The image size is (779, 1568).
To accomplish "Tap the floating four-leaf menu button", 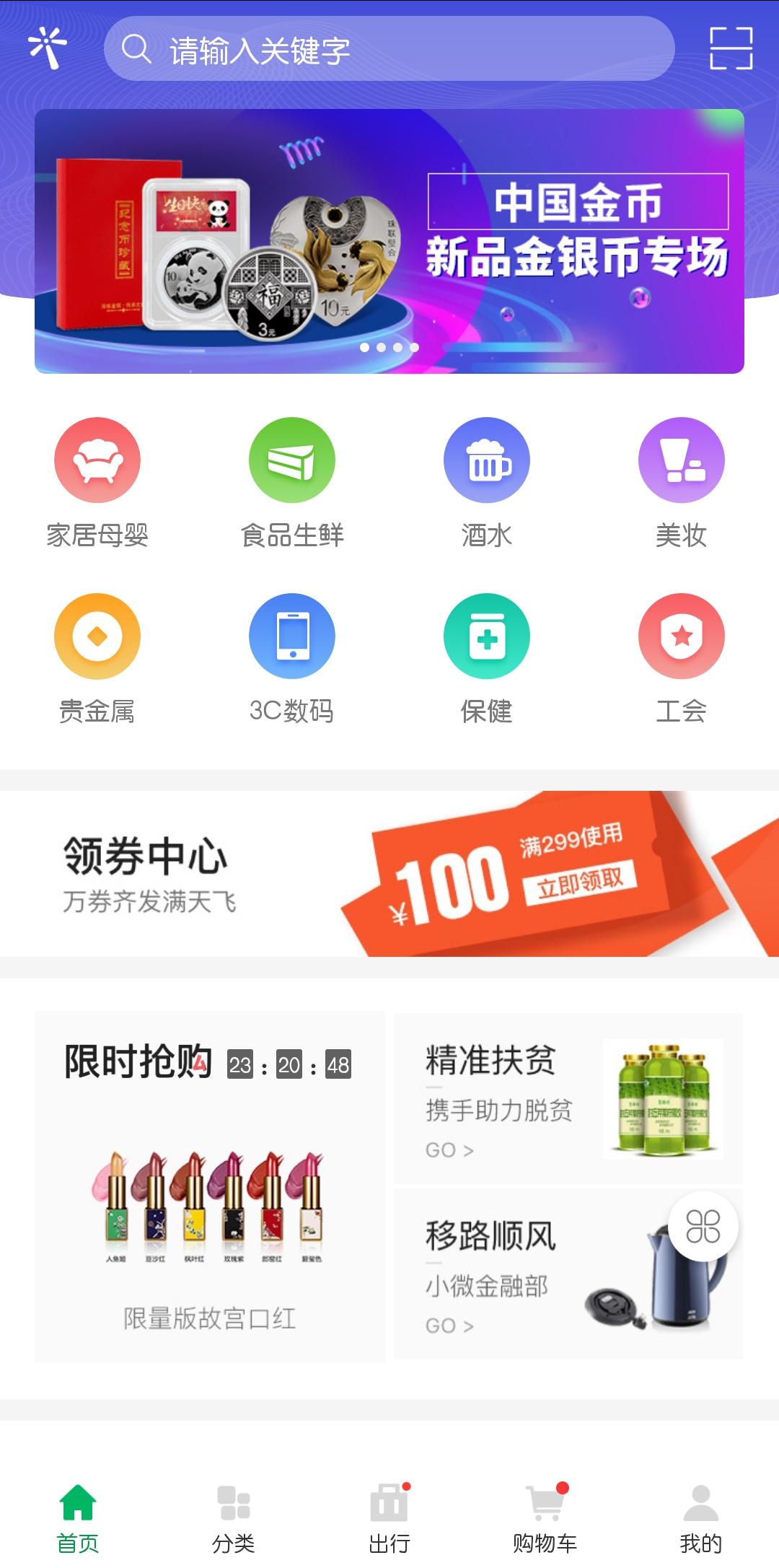I will [x=703, y=1226].
